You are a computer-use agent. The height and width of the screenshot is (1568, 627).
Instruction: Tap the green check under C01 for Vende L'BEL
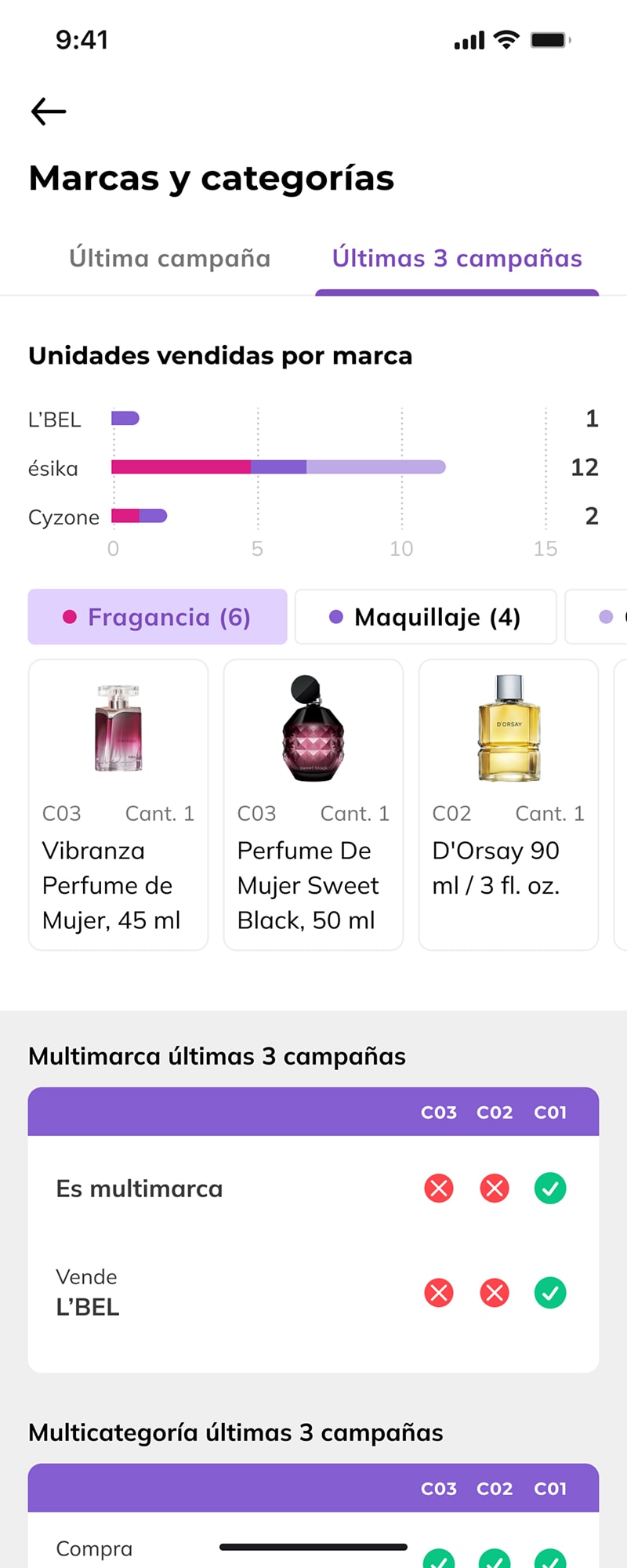click(x=549, y=1292)
